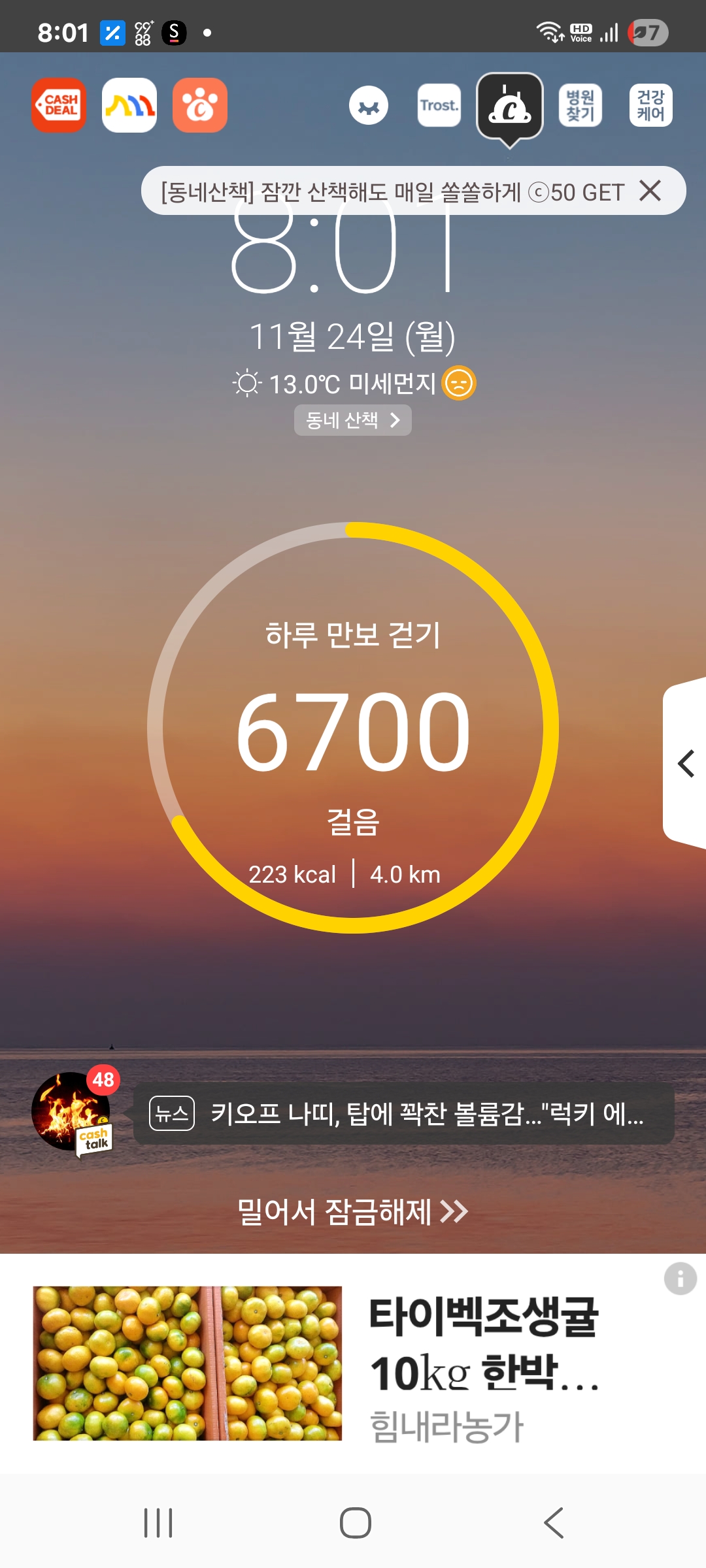
Task: Open the Trost shortcut
Action: [x=439, y=105]
